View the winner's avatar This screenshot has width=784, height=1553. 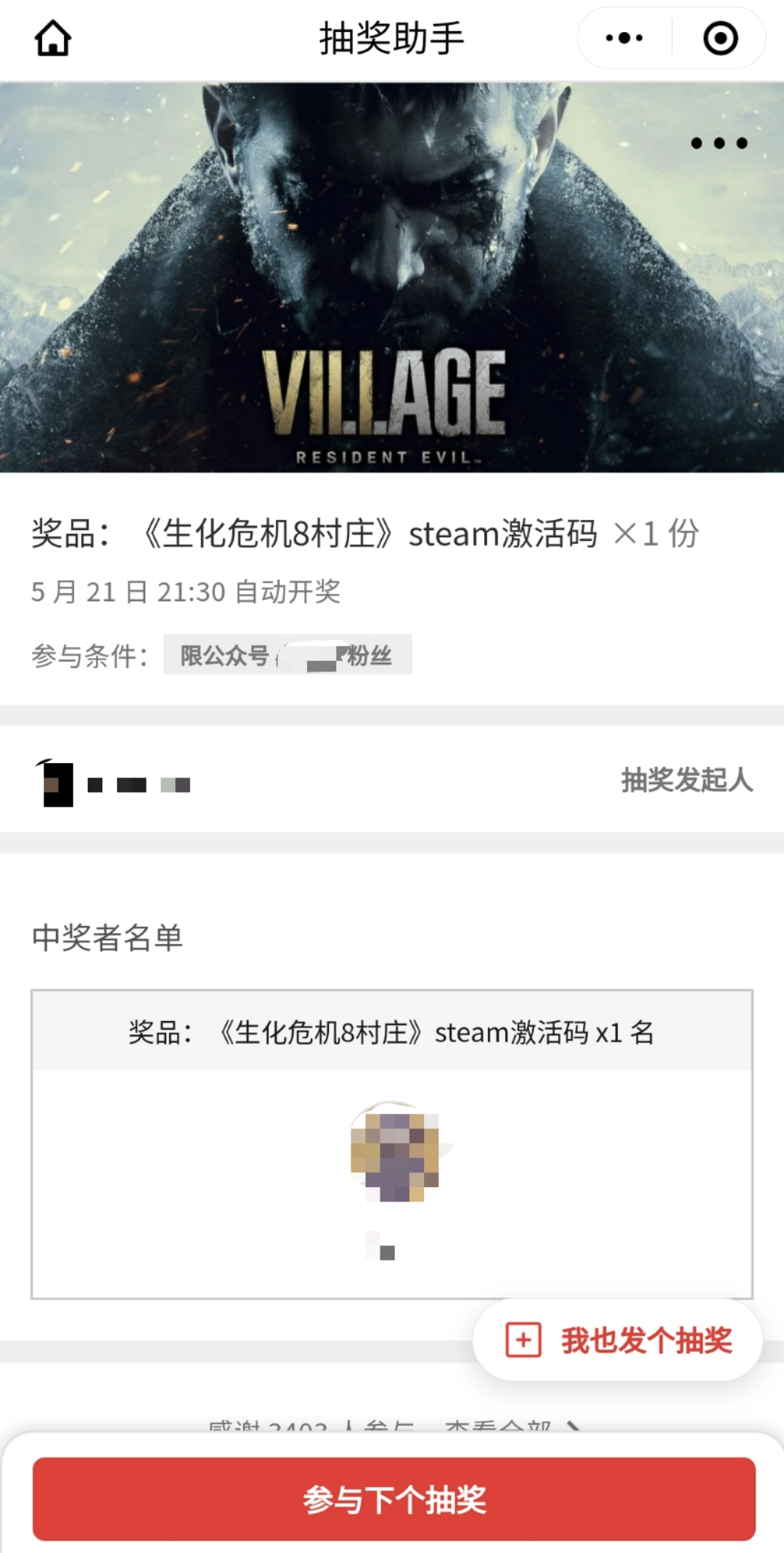click(394, 1152)
